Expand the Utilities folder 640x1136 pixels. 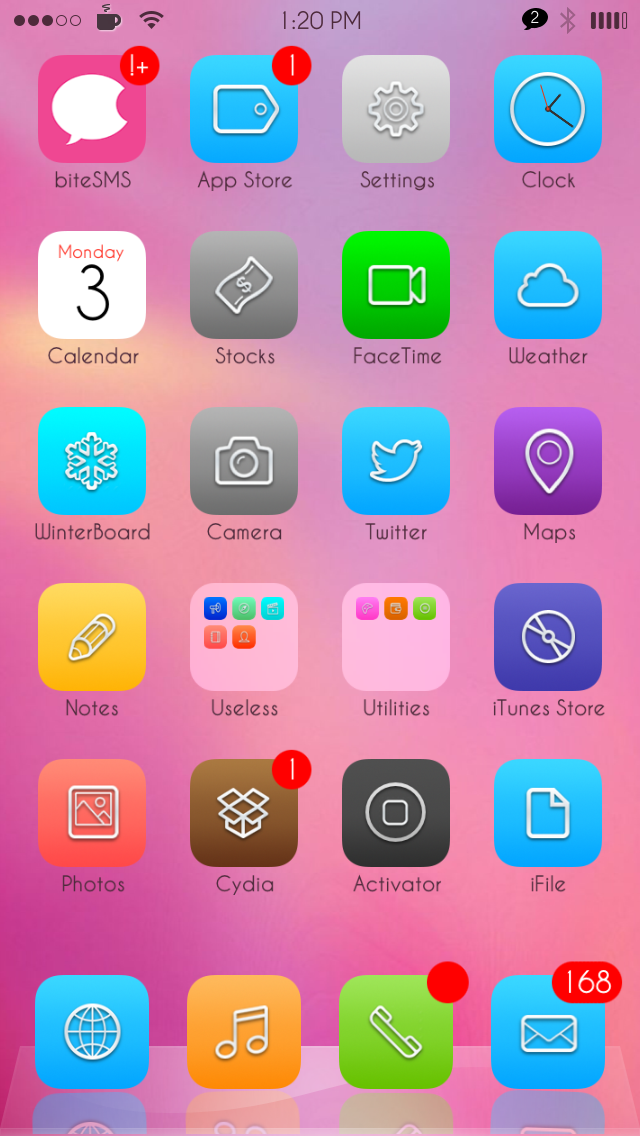pyautogui.click(x=396, y=637)
